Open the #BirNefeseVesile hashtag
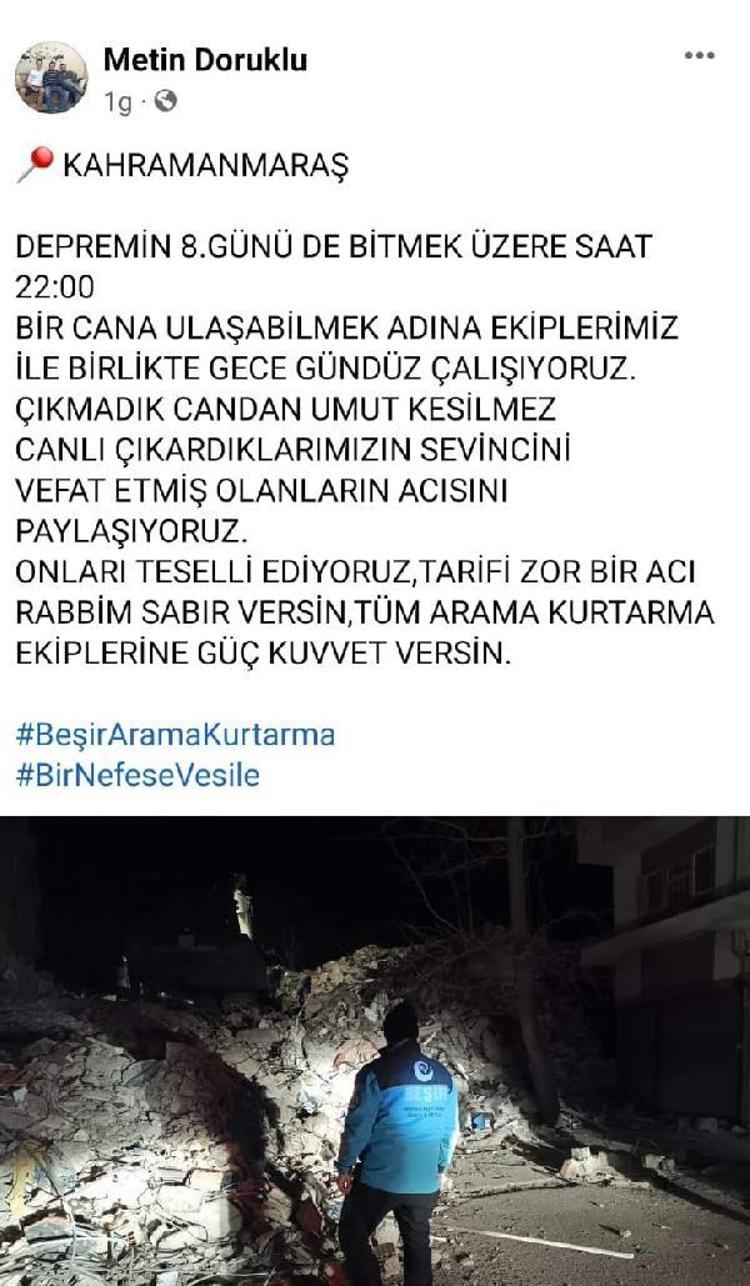The image size is (750, 1286). coord(137,774)
